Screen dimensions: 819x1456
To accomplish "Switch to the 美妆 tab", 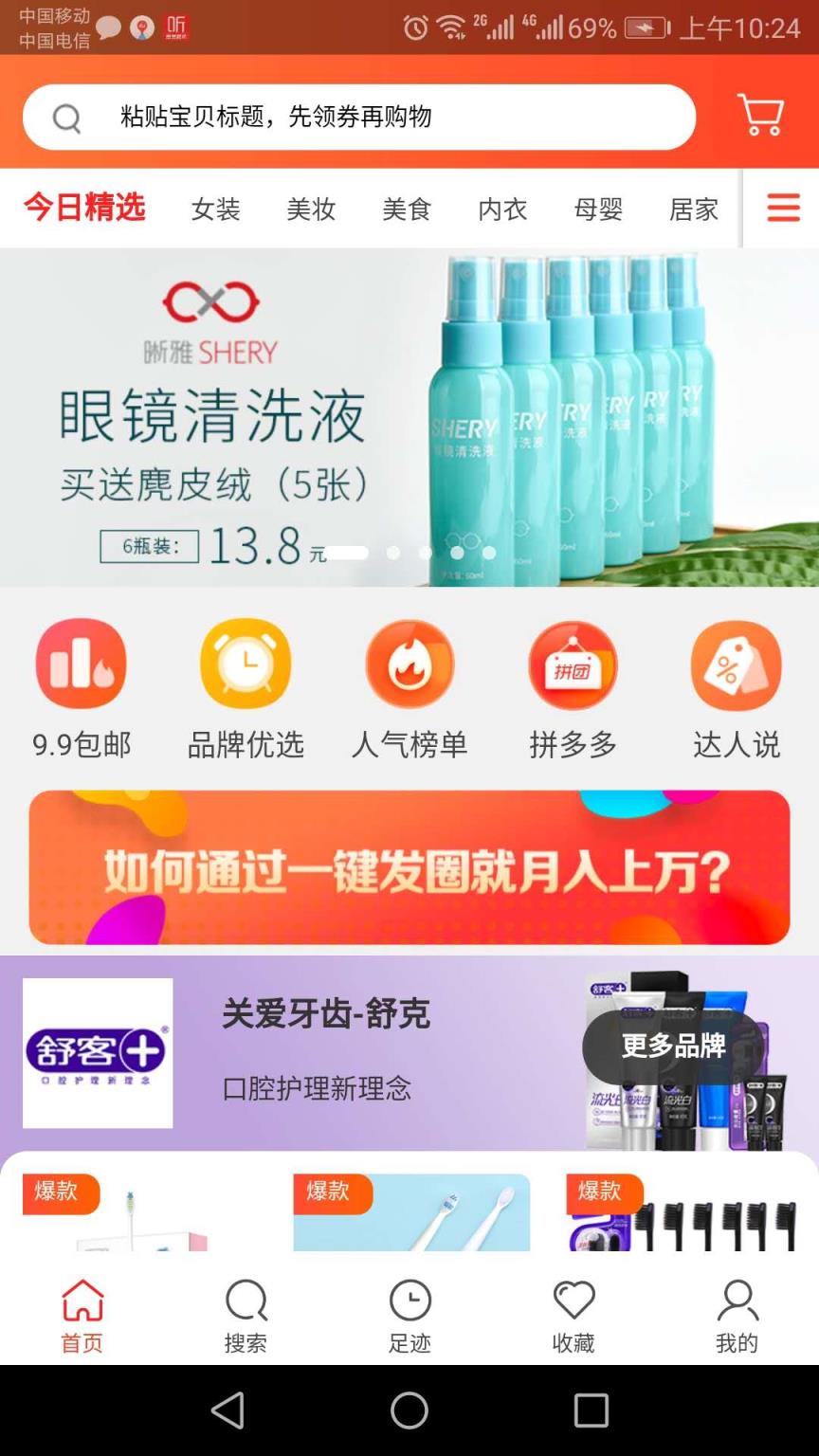I will (311, 209).
